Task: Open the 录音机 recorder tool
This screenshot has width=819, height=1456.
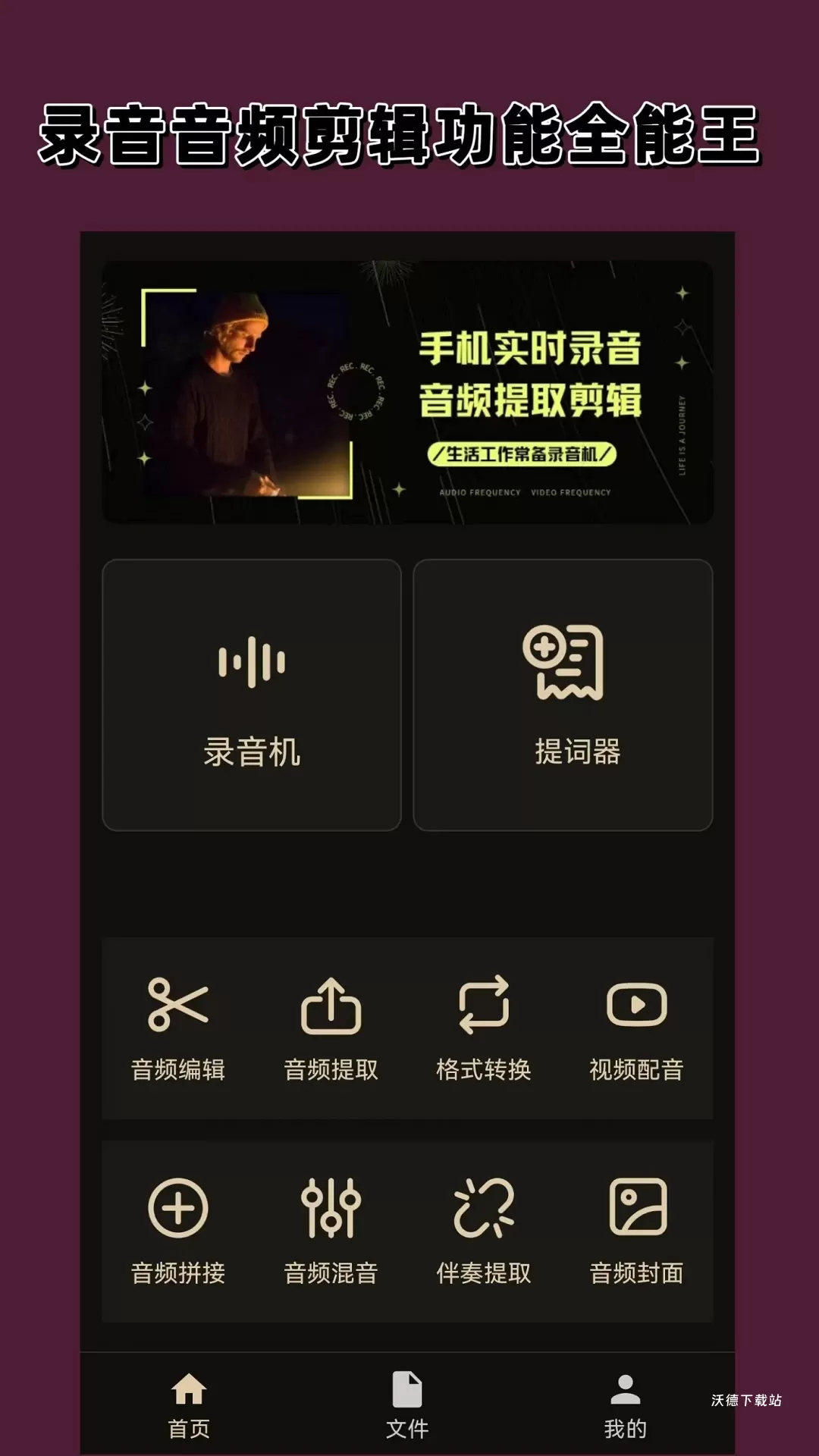Action: pos(253,694)
